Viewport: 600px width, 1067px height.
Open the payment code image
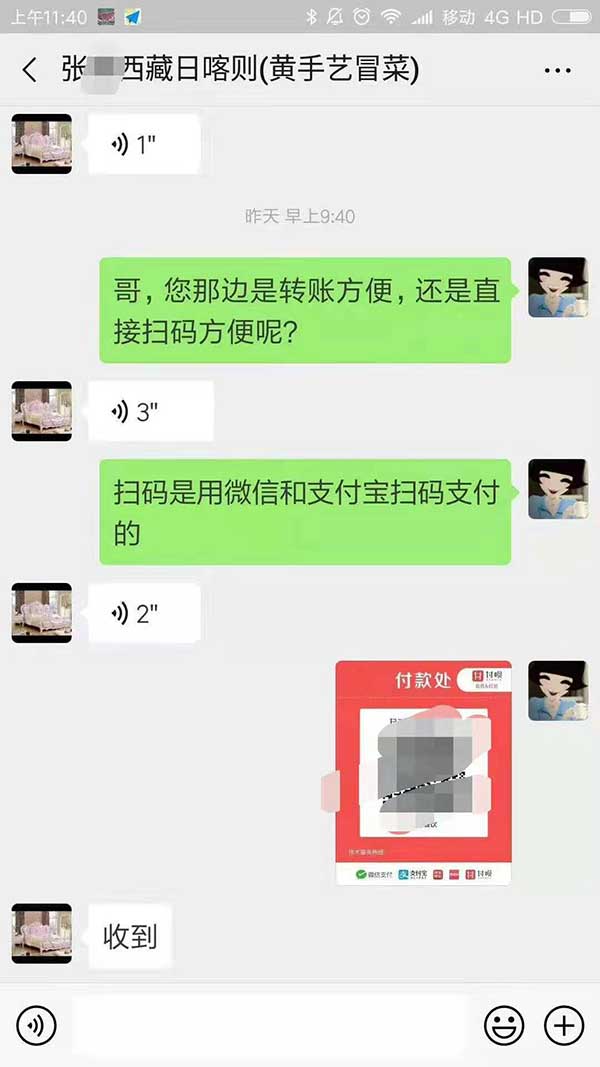[x=423, y=772]
